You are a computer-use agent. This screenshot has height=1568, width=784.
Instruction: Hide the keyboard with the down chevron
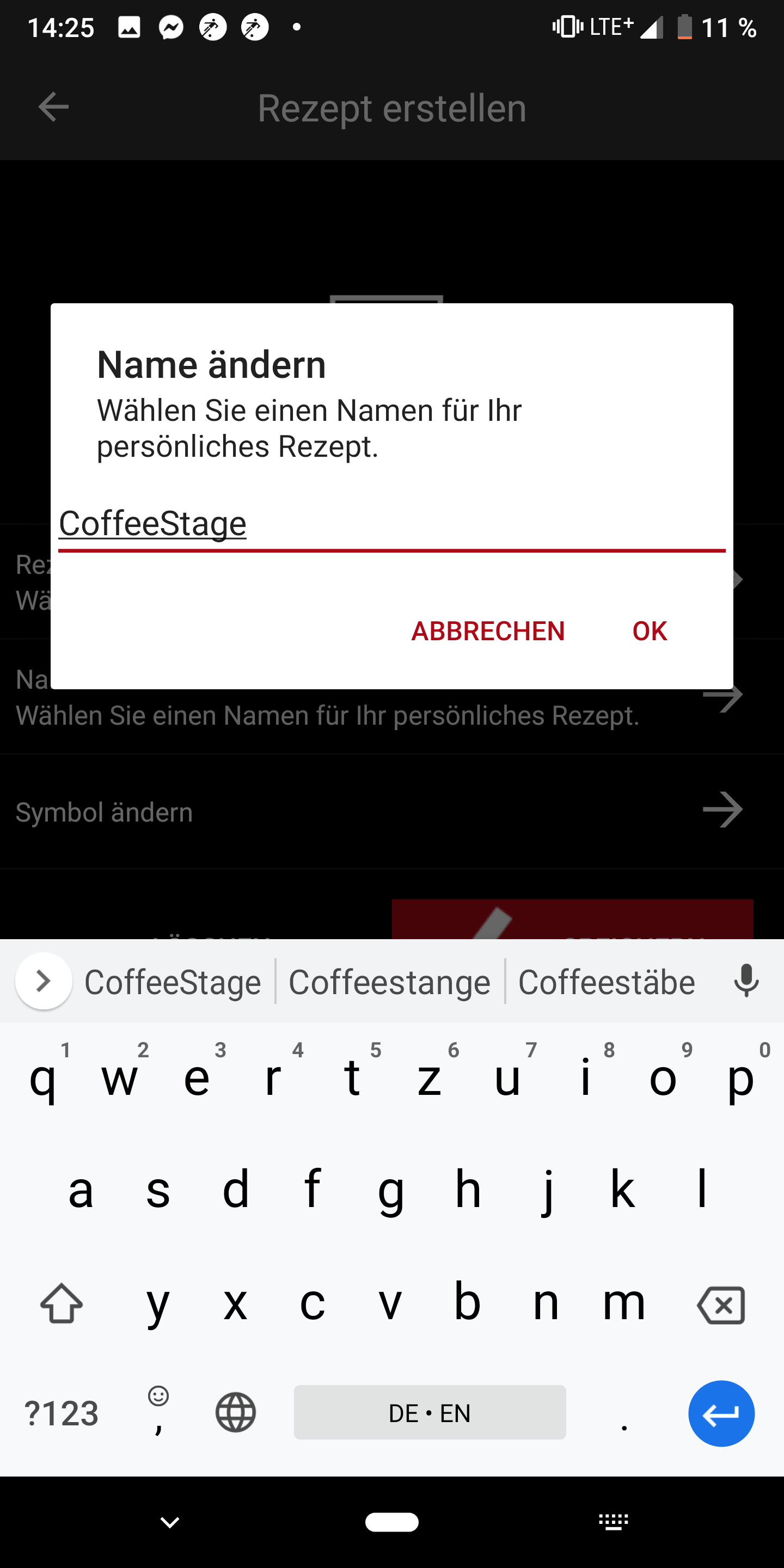tap(169, 1522)
